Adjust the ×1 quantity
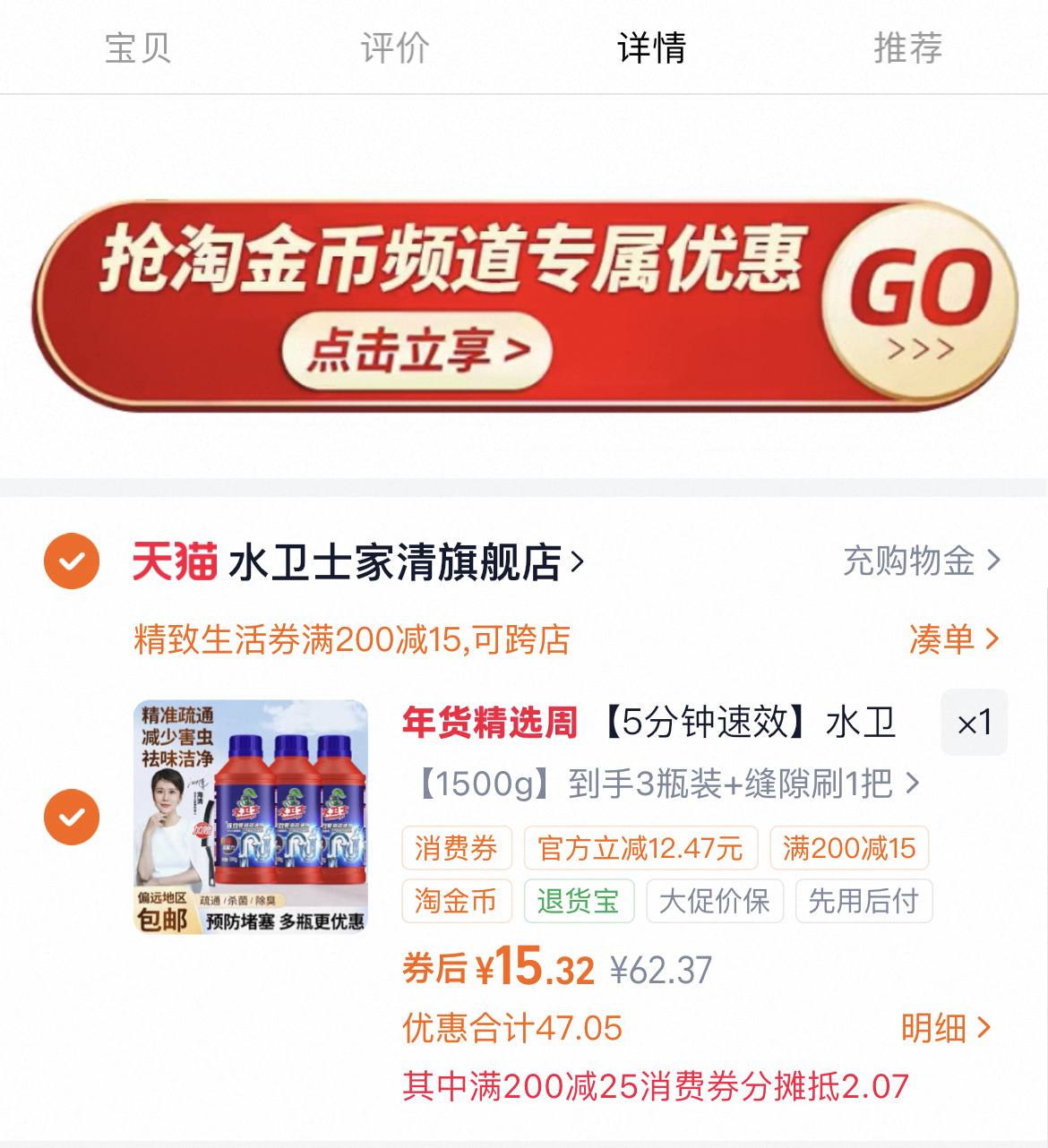 pos(974,723)
